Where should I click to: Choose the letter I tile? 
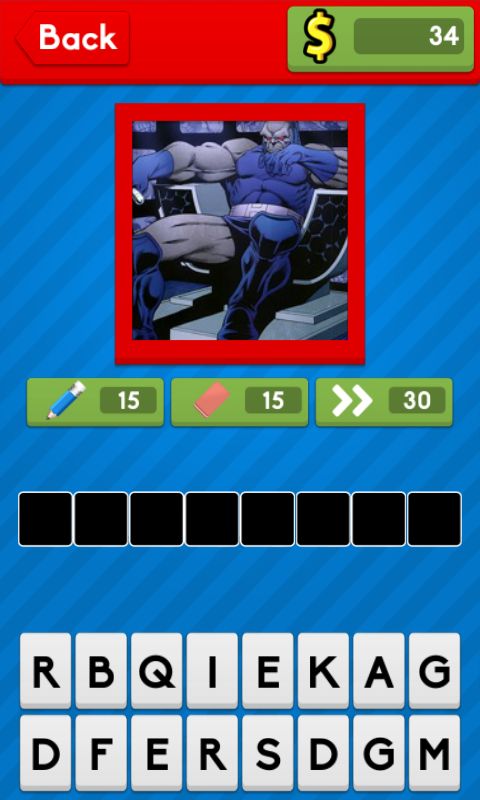tap(212, 671)
